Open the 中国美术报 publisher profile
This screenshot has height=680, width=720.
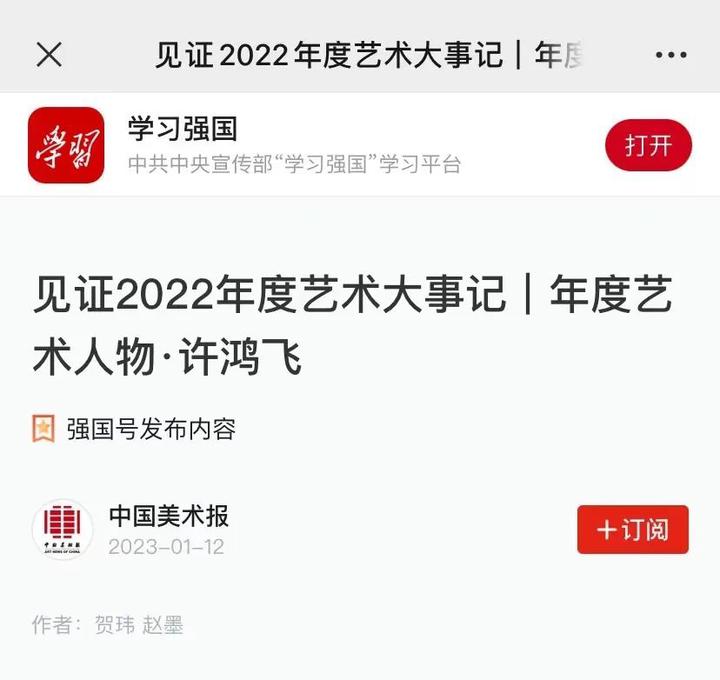(168, 517)
